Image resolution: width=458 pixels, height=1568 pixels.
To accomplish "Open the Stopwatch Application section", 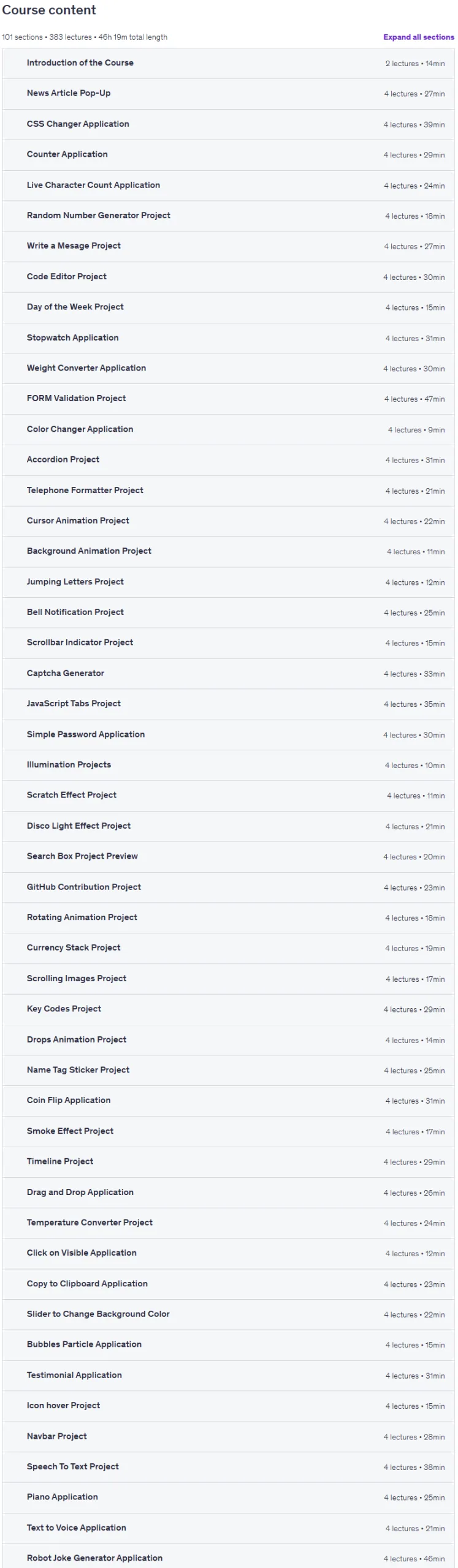I will click(228, 338).
